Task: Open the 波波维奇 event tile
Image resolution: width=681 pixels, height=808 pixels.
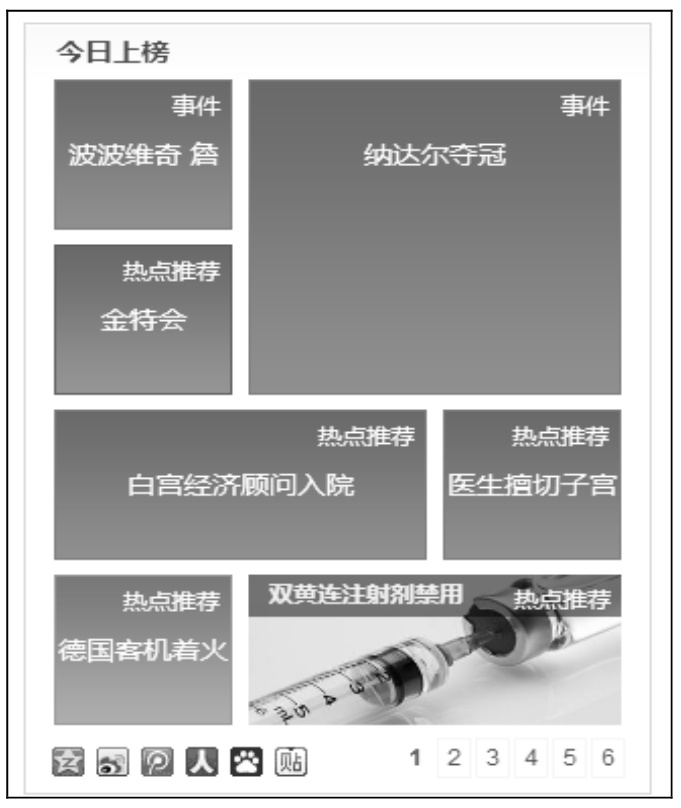Action: (143, 155)
